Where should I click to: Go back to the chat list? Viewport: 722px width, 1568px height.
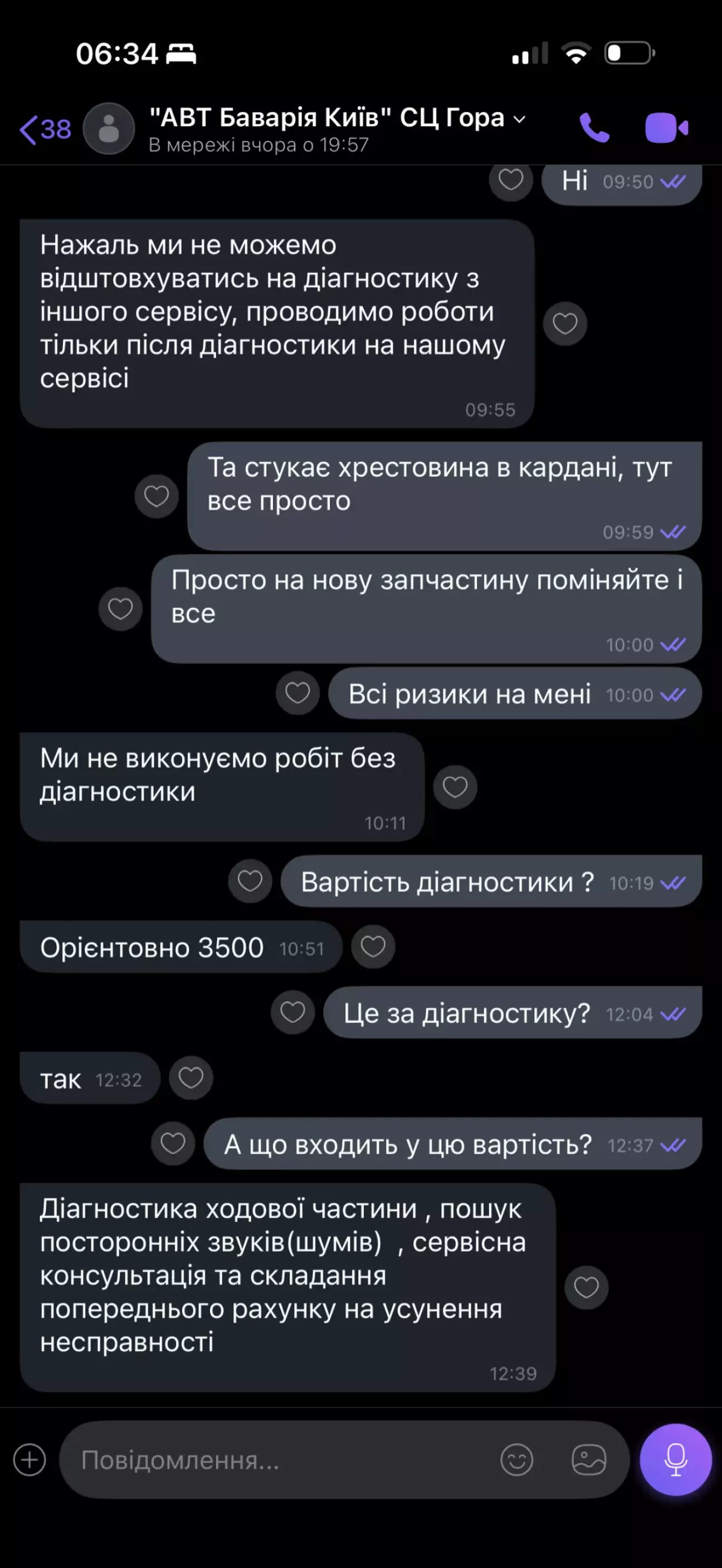[44, 129]
